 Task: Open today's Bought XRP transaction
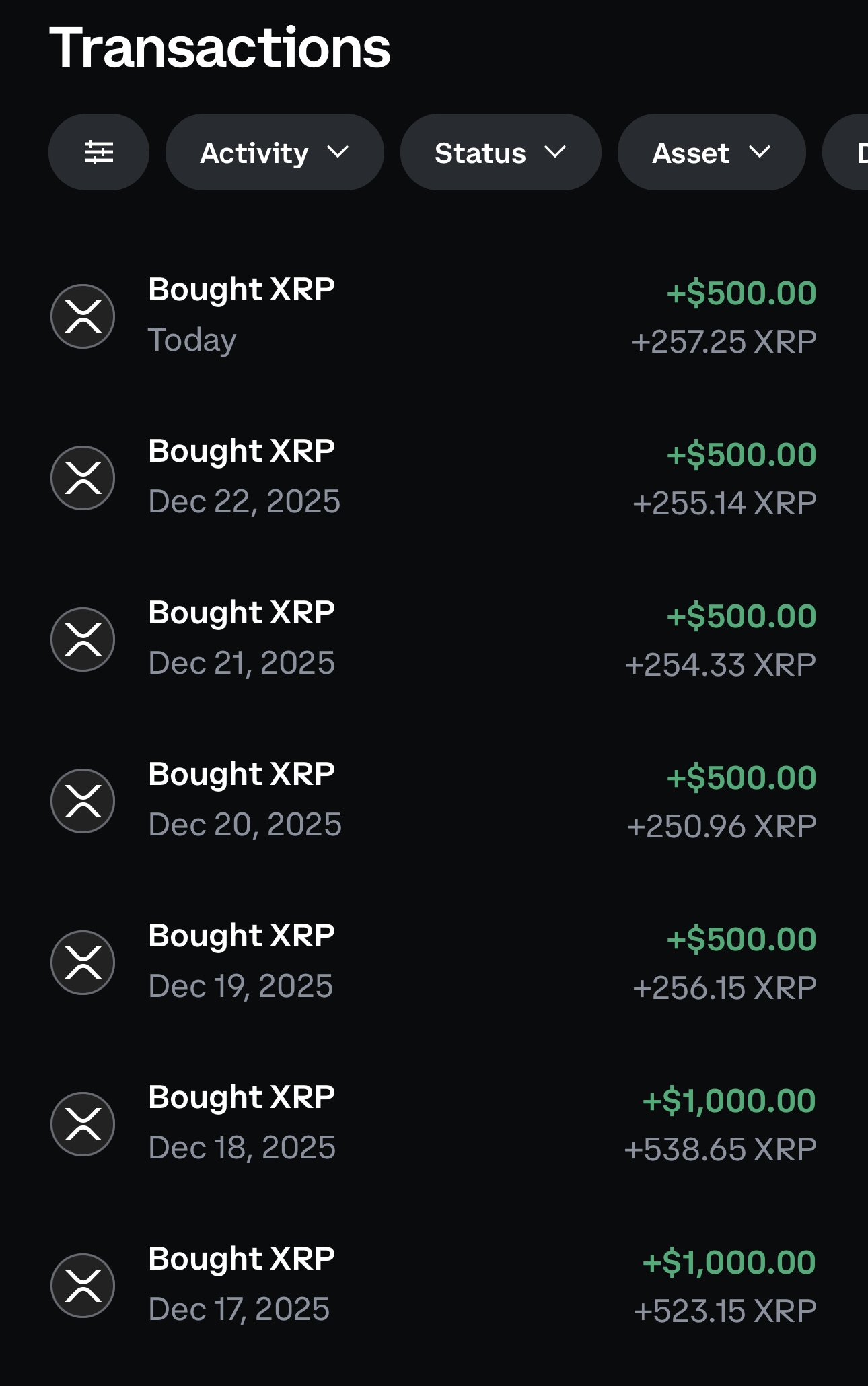[x=433, y=316]
